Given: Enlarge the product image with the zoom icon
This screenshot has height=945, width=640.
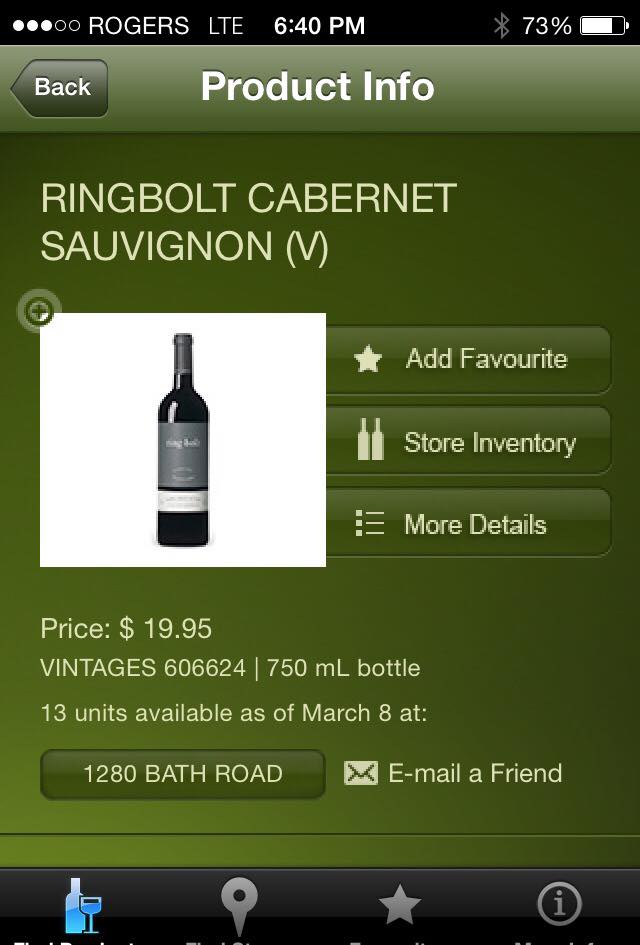Looking at the screenshot, I should click(39, 312).
